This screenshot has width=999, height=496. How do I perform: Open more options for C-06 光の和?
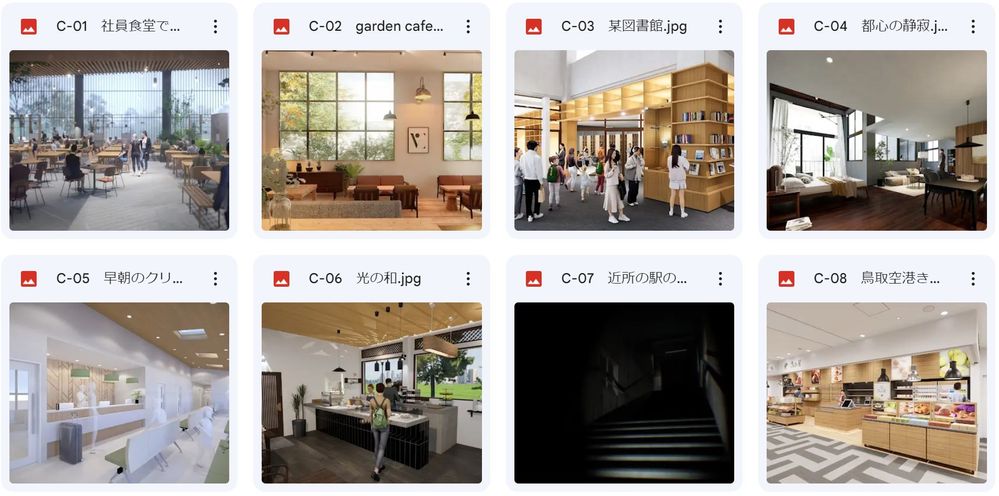pos(468,279)
